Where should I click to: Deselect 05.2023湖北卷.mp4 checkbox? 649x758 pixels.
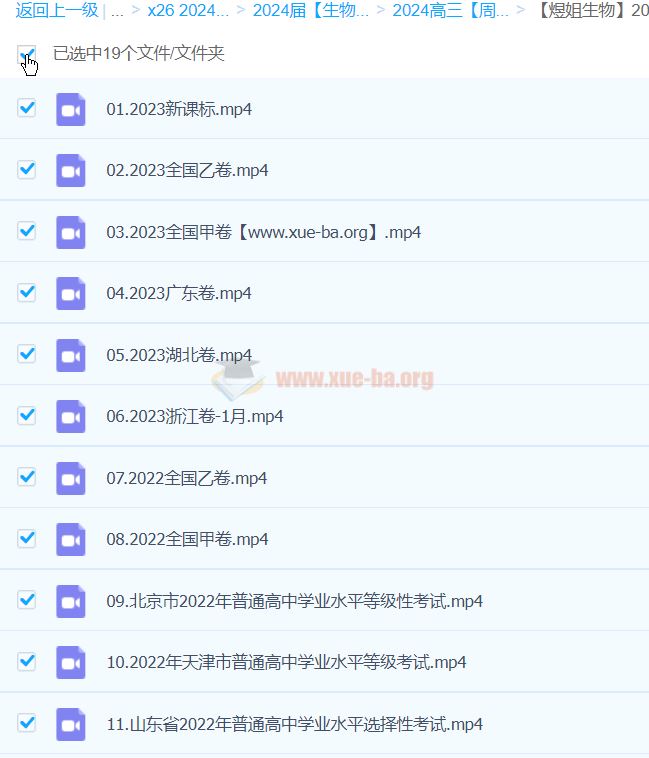[x=27, y=354]
